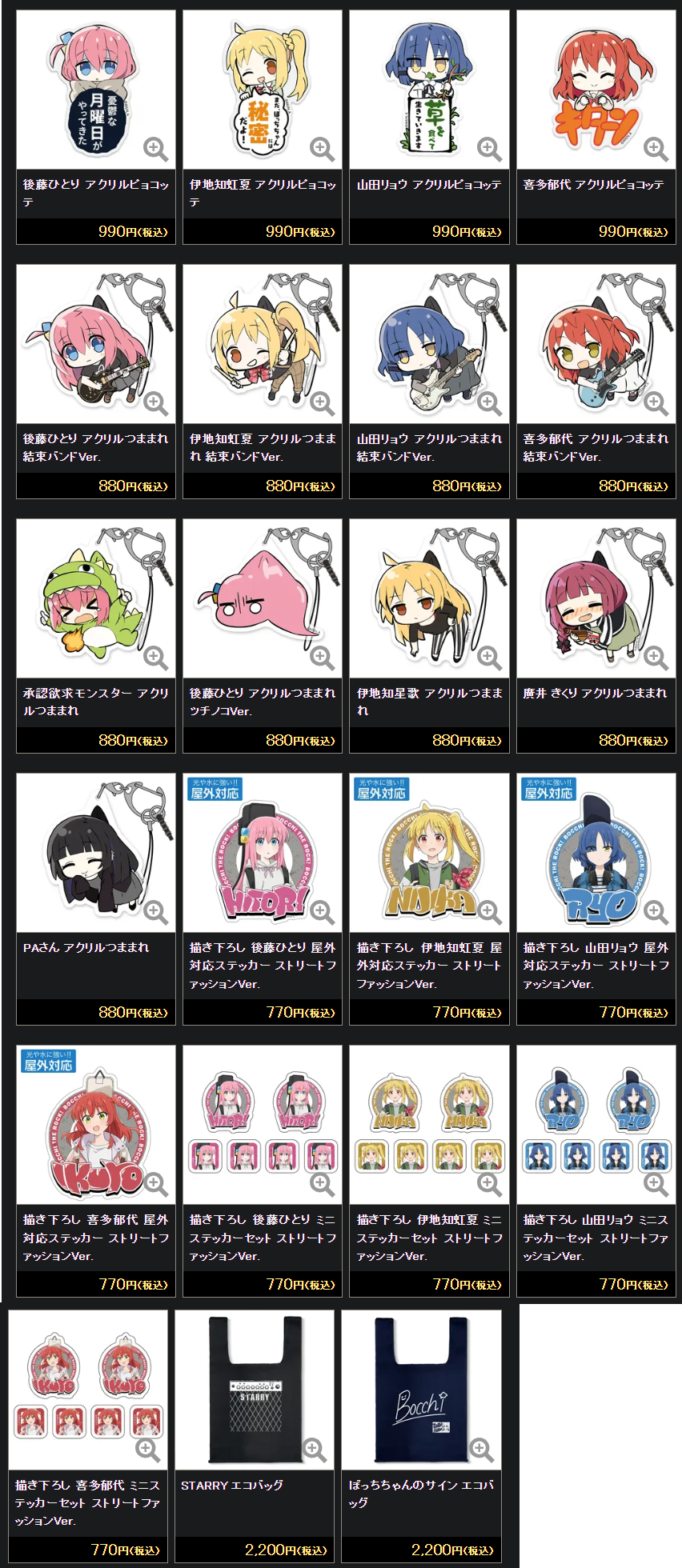
Task: Open 後藤ひとり アクリルつままれ 結束バンドVer.
Action: click(95, 447)
